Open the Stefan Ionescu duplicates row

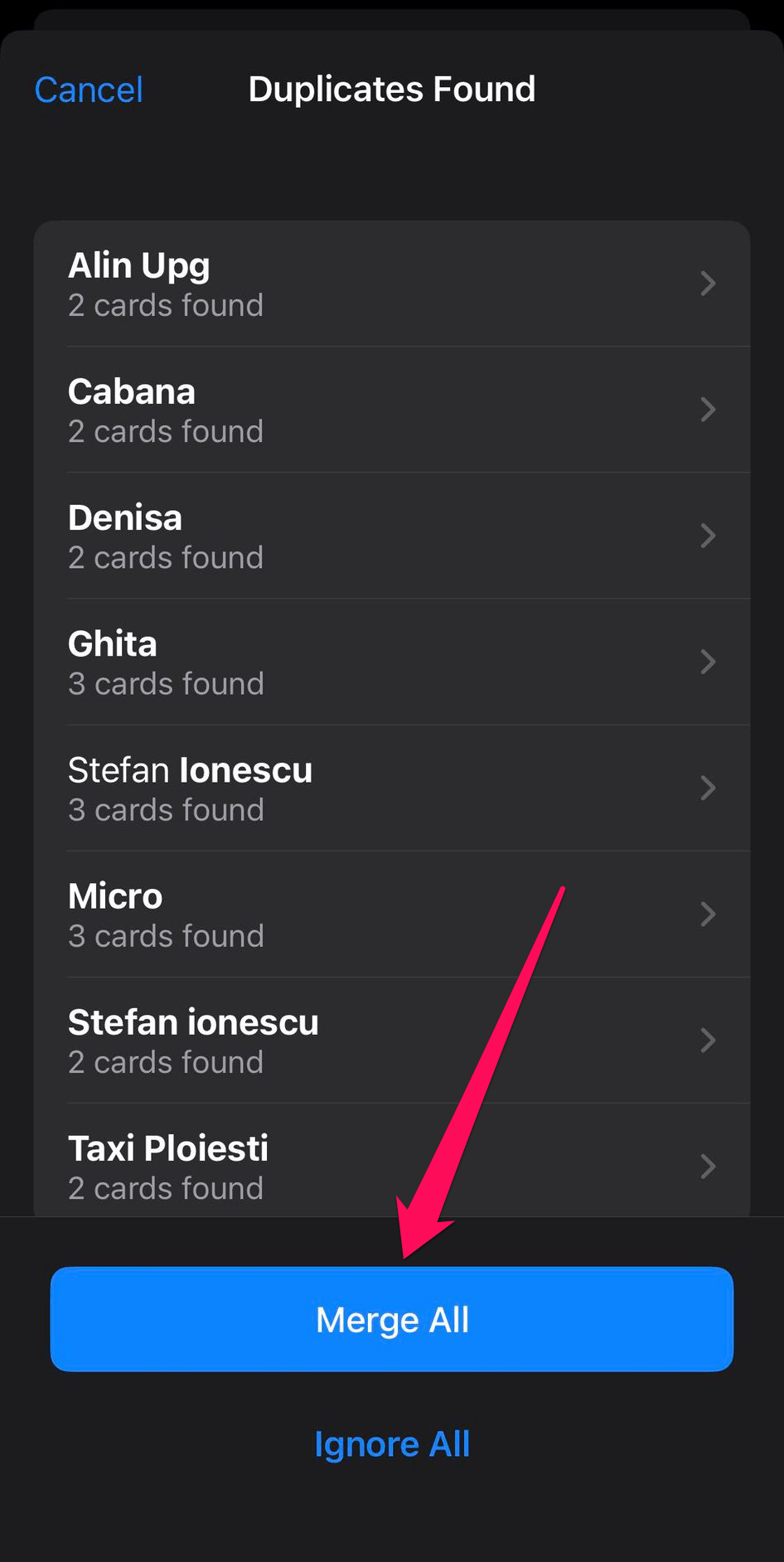[x=332, y=788]
